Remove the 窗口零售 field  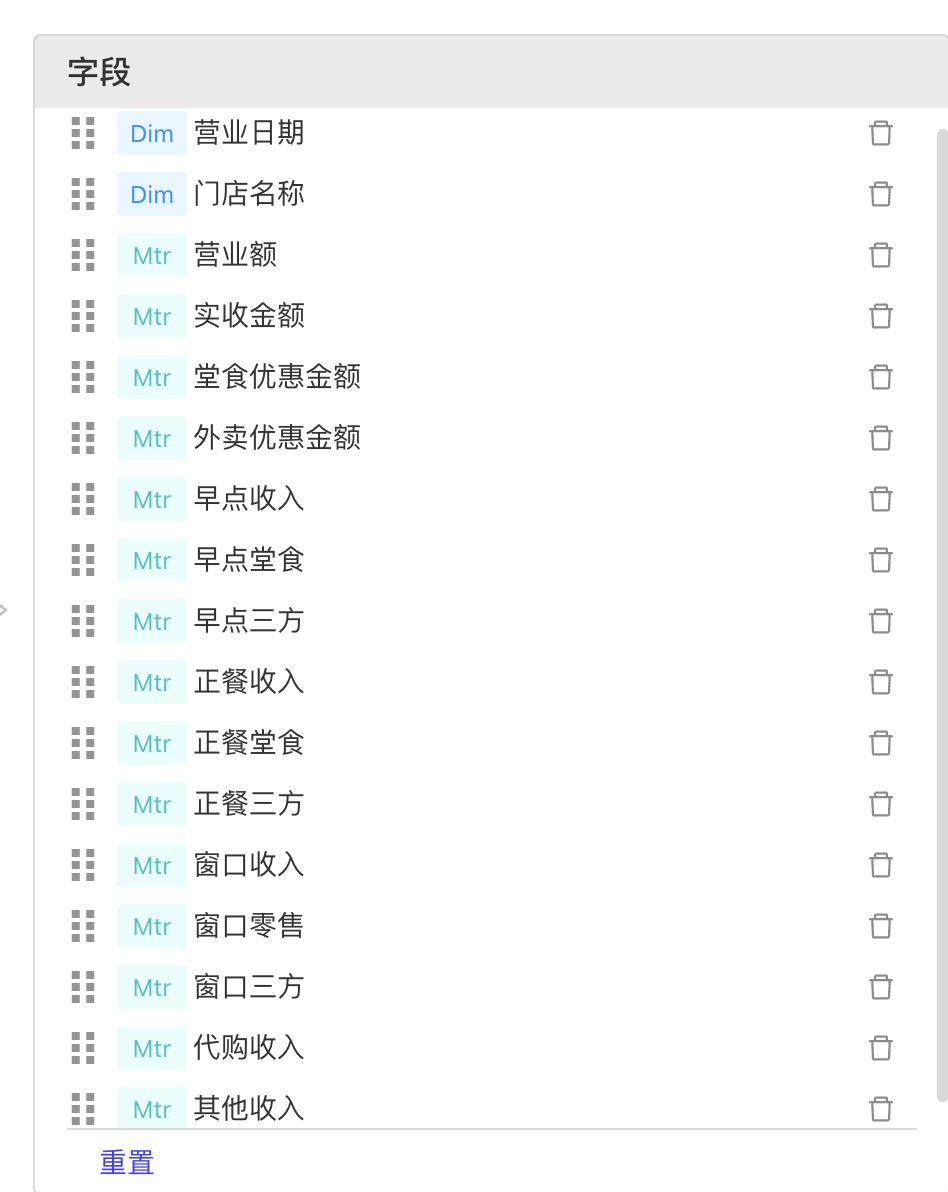(x=880, y=926)
